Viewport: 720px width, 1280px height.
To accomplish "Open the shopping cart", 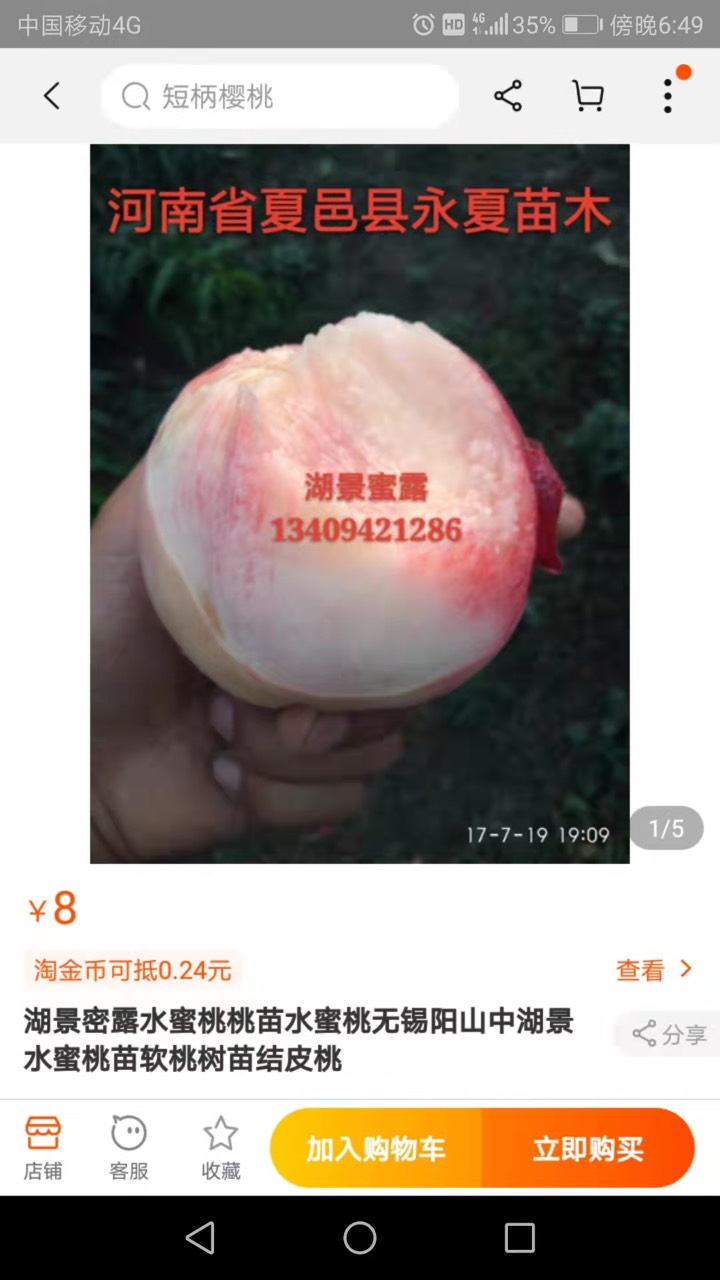I will tap(588, 96).
